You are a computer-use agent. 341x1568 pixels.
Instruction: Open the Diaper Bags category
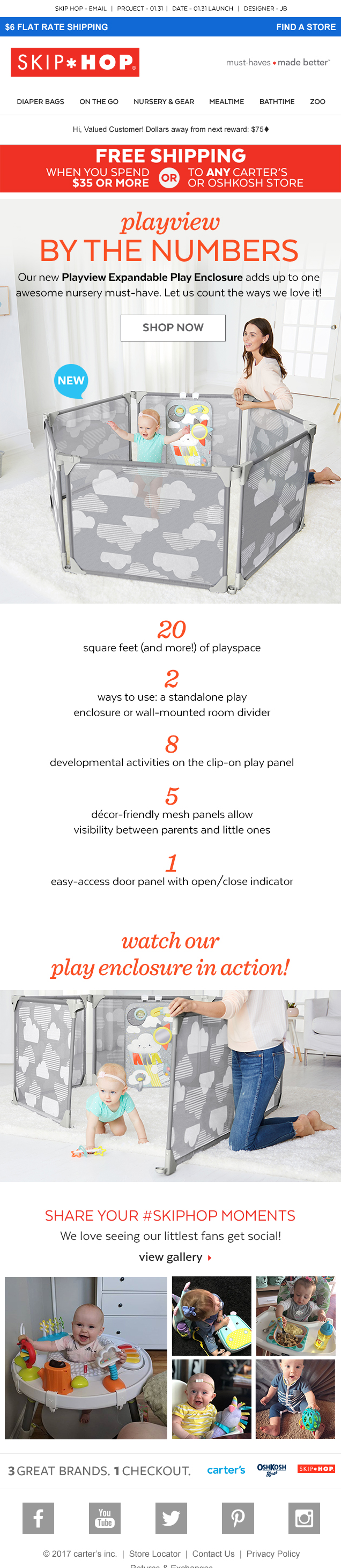pos(40,102)
